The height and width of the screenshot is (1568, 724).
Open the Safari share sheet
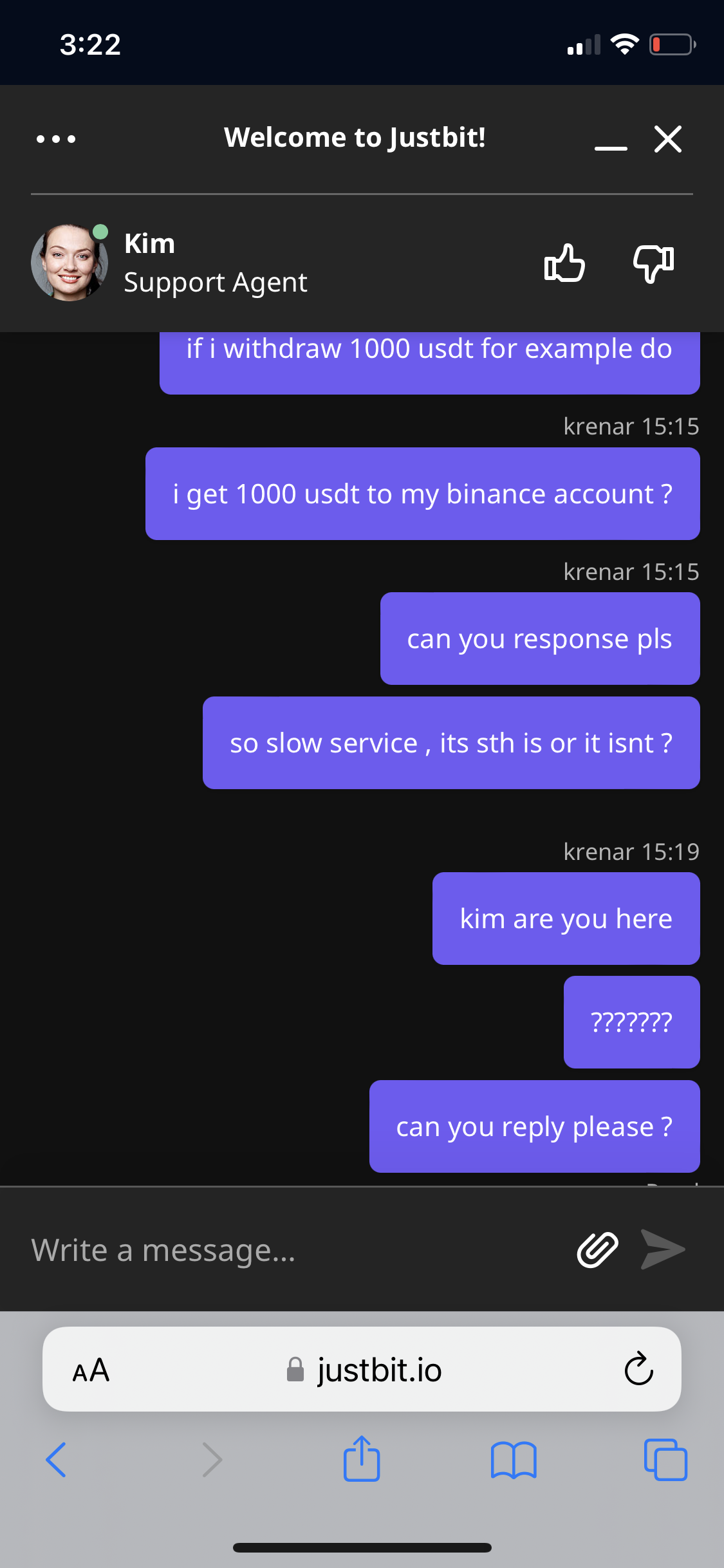362,1459
